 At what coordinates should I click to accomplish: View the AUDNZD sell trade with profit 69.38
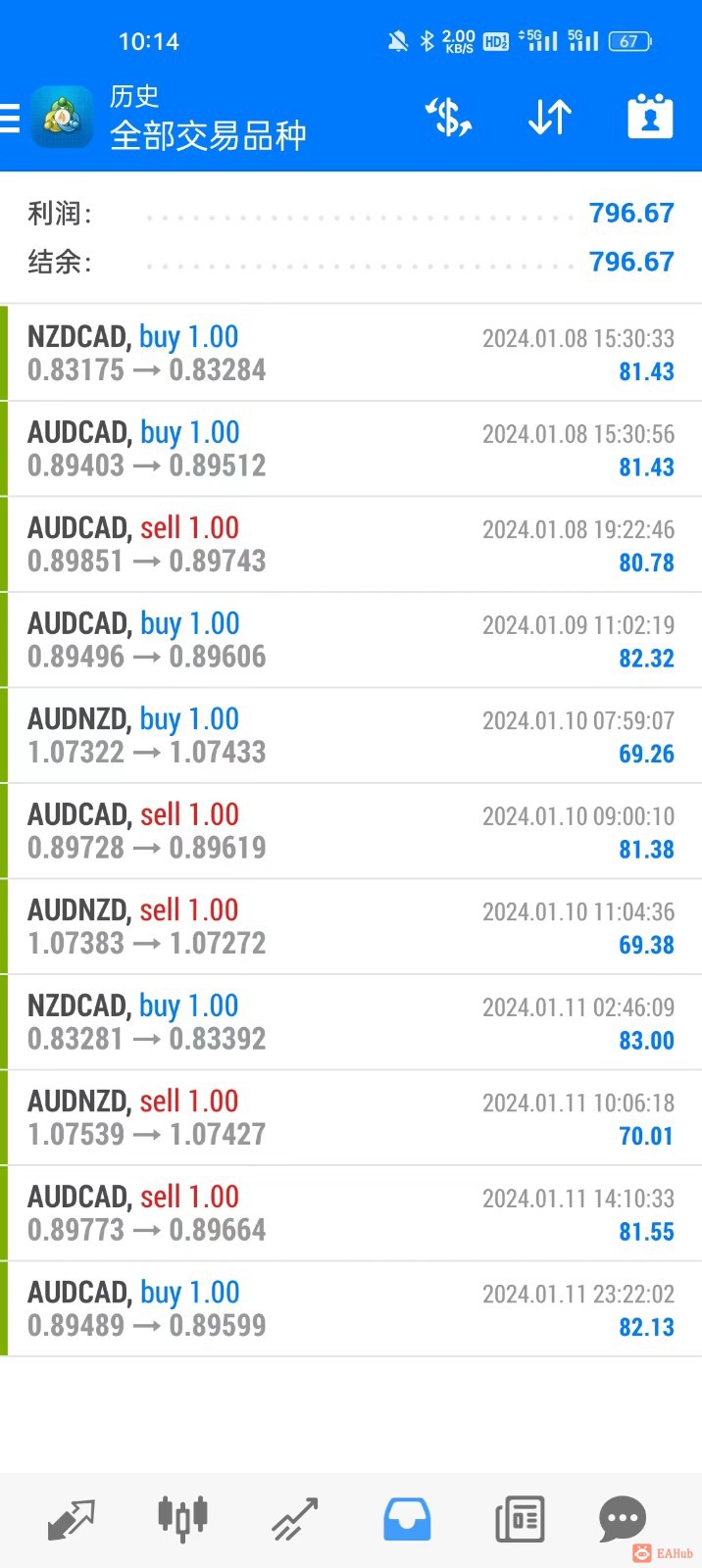[351, 926]
